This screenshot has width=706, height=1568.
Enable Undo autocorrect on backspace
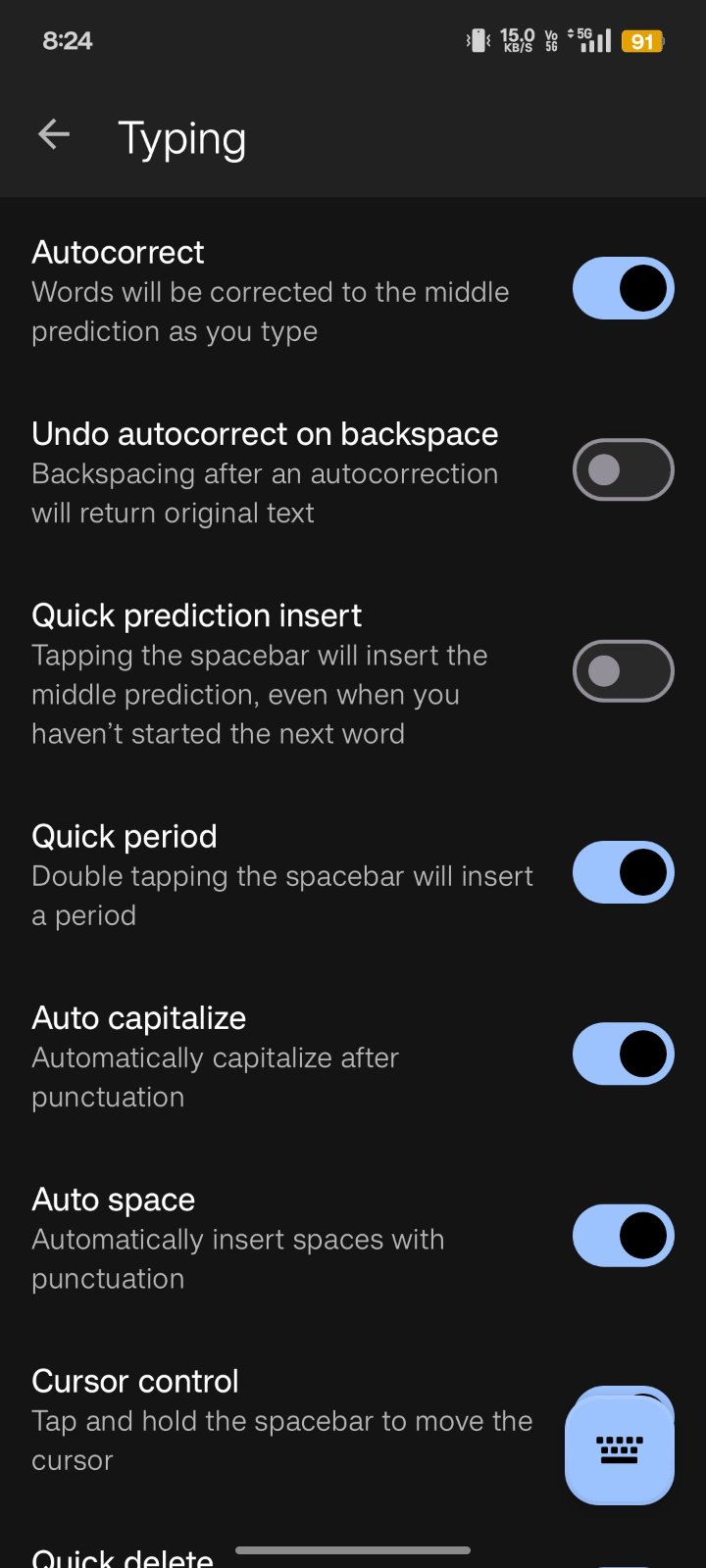(623, 469)
